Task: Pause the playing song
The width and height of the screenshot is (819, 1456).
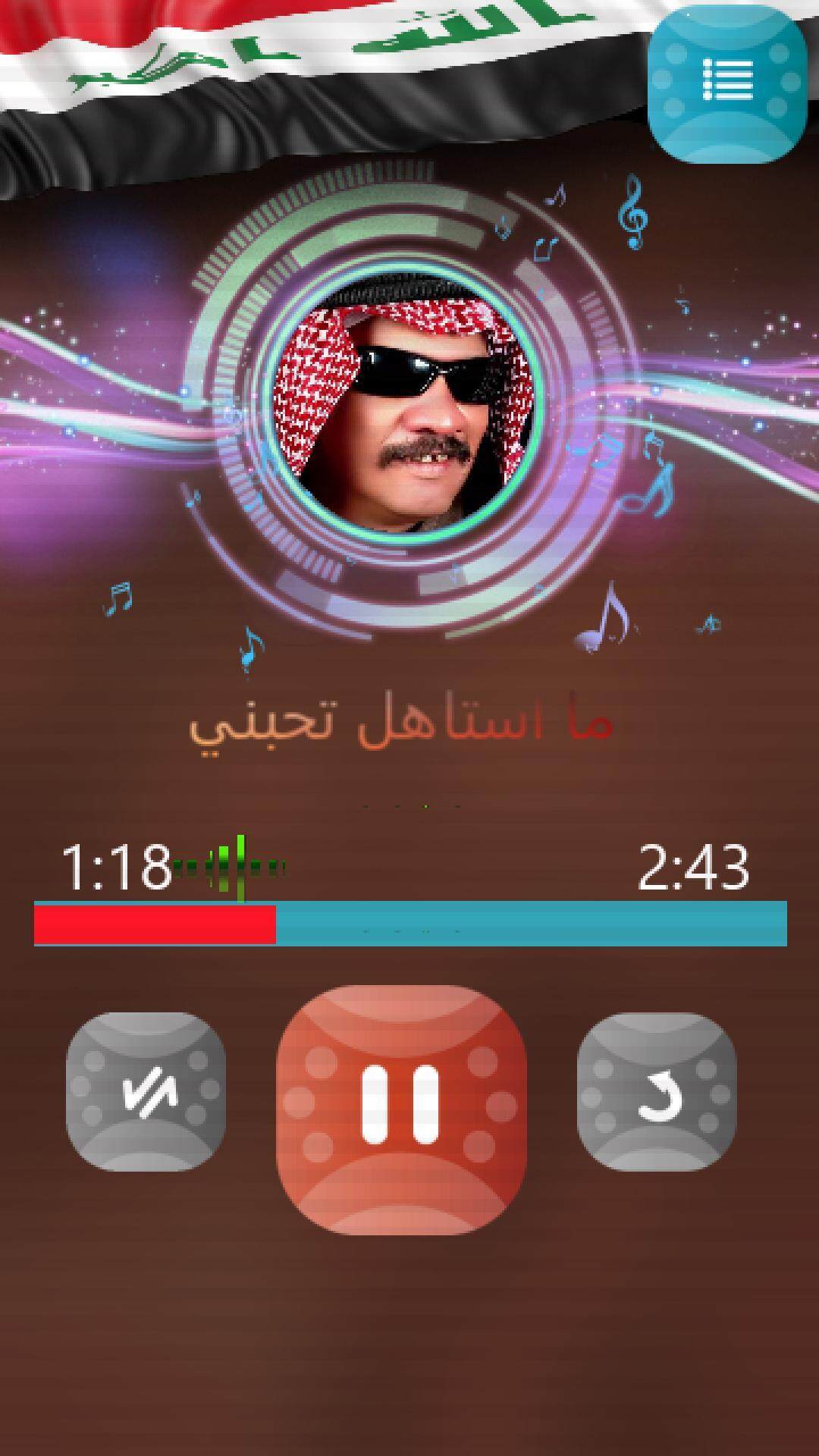Action: tap(402, 1104)
